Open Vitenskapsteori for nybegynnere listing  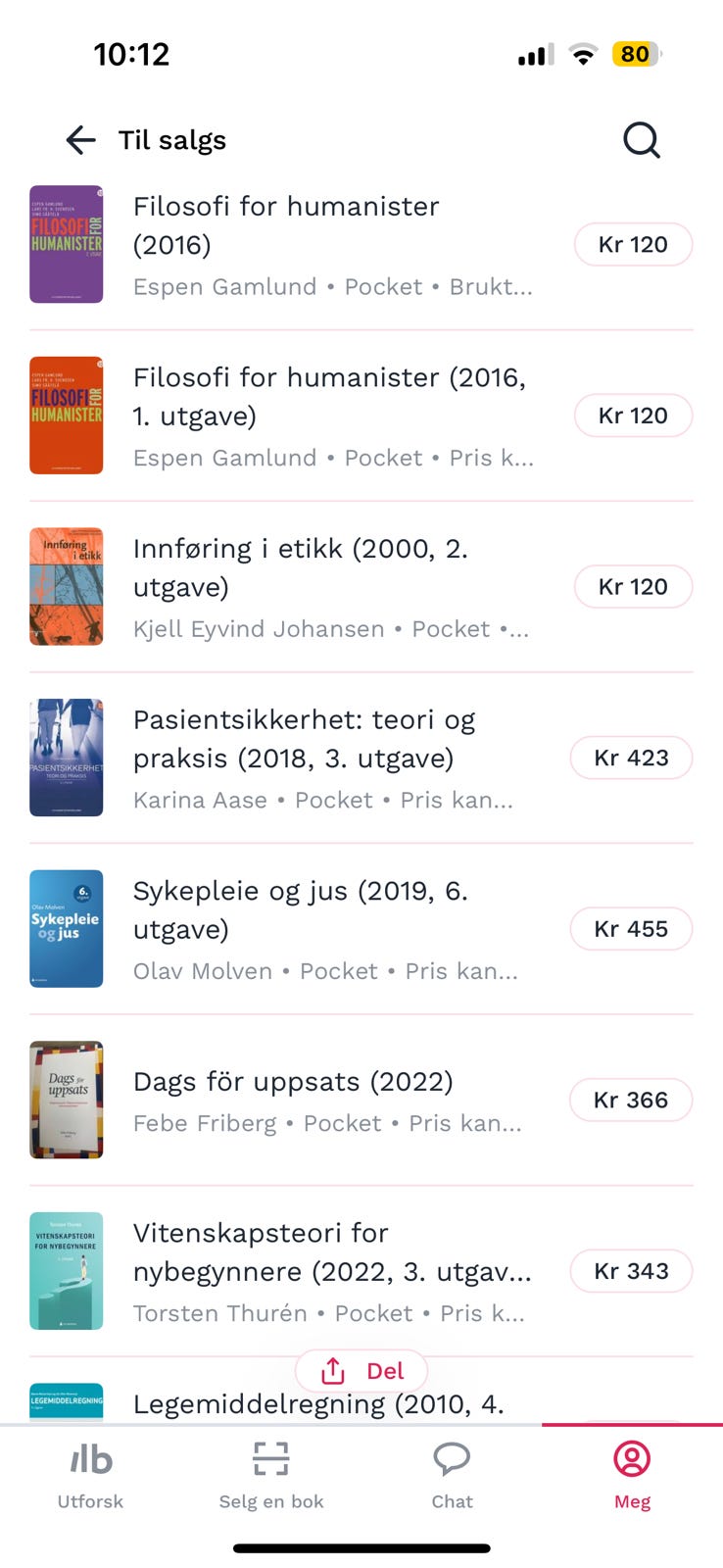coord(333,1271)
